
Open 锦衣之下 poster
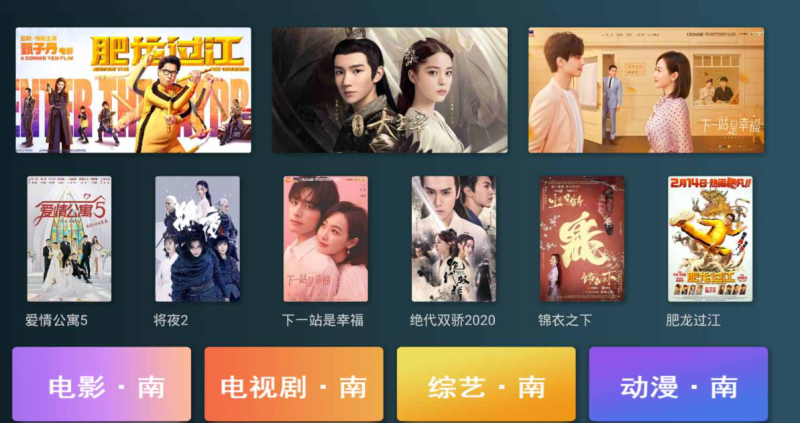[581, 239]
